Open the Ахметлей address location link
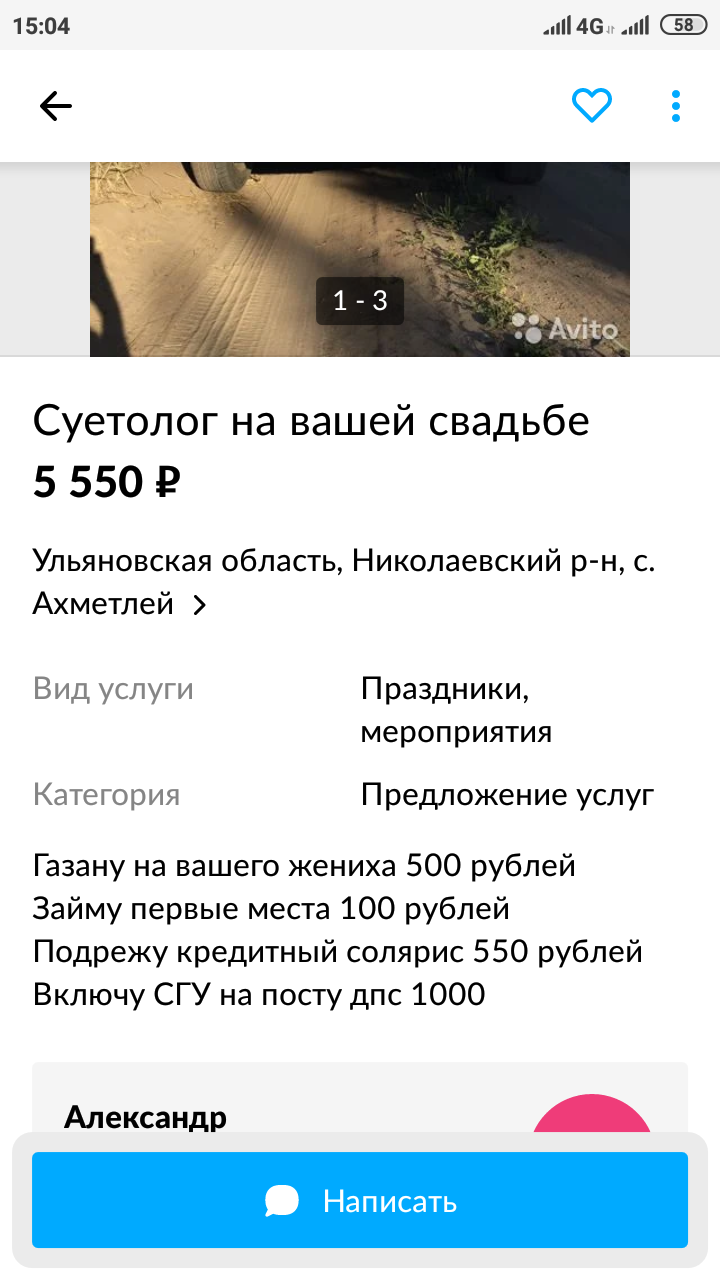Image resolution: width=720 pixels, height=1280 pixels. (120, 604)
